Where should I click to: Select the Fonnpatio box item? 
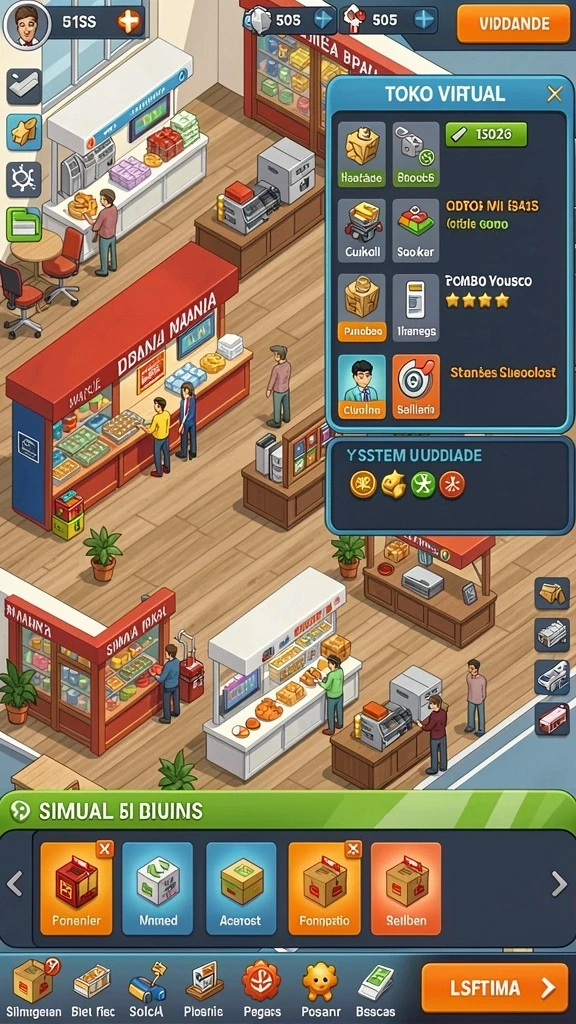point(324,888)
